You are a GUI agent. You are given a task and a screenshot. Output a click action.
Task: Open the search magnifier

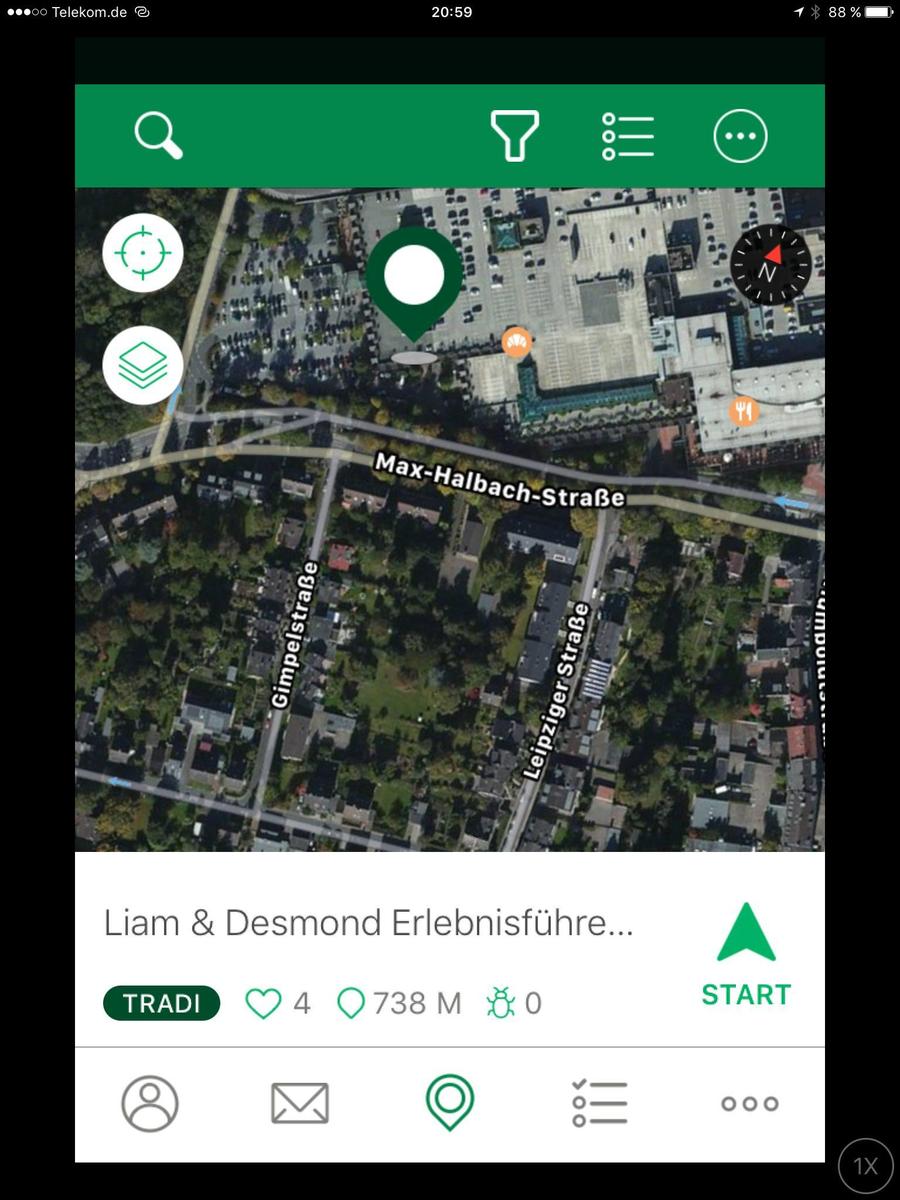pyautogui.click(x=159, y=136)
